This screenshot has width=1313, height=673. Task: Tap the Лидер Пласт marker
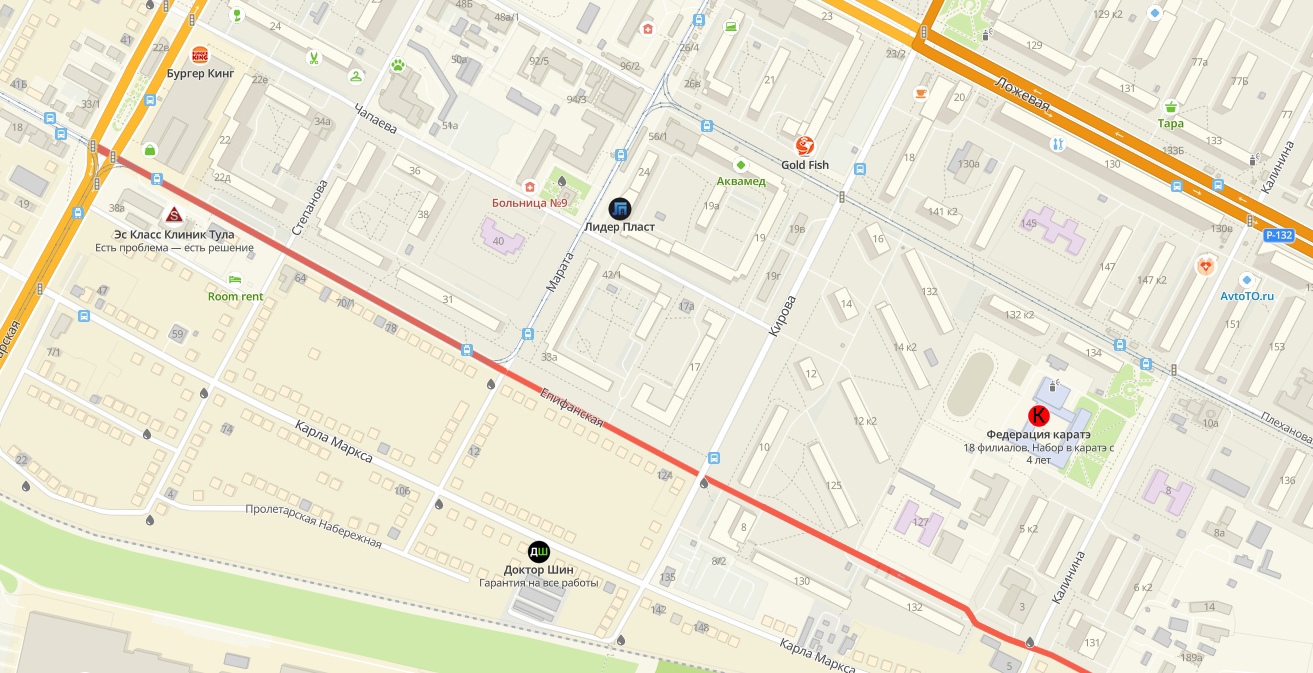tap(620, 209)
